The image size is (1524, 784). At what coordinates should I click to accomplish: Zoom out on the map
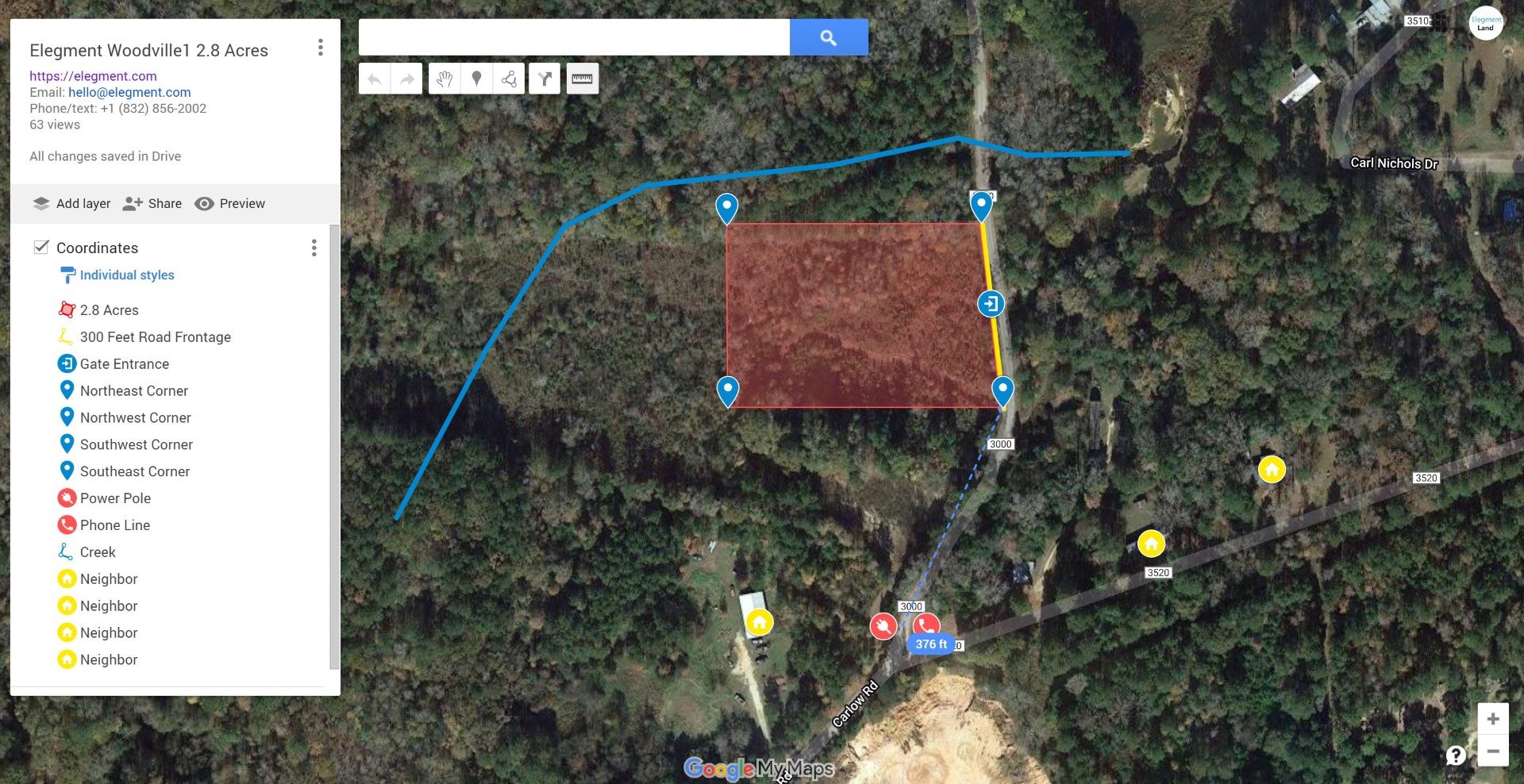point(1492,751)
